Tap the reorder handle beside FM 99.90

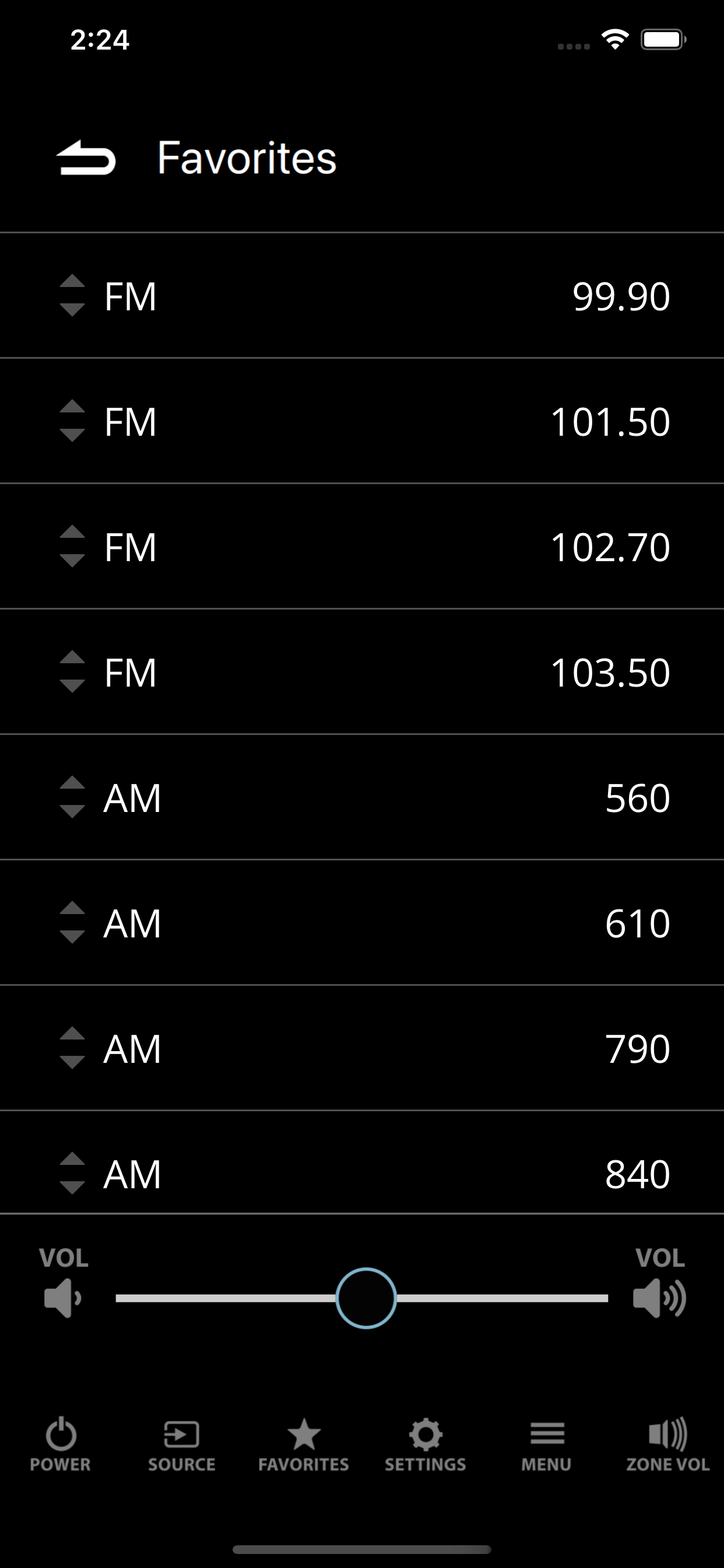pyautogui.click(x=72, y=295)
